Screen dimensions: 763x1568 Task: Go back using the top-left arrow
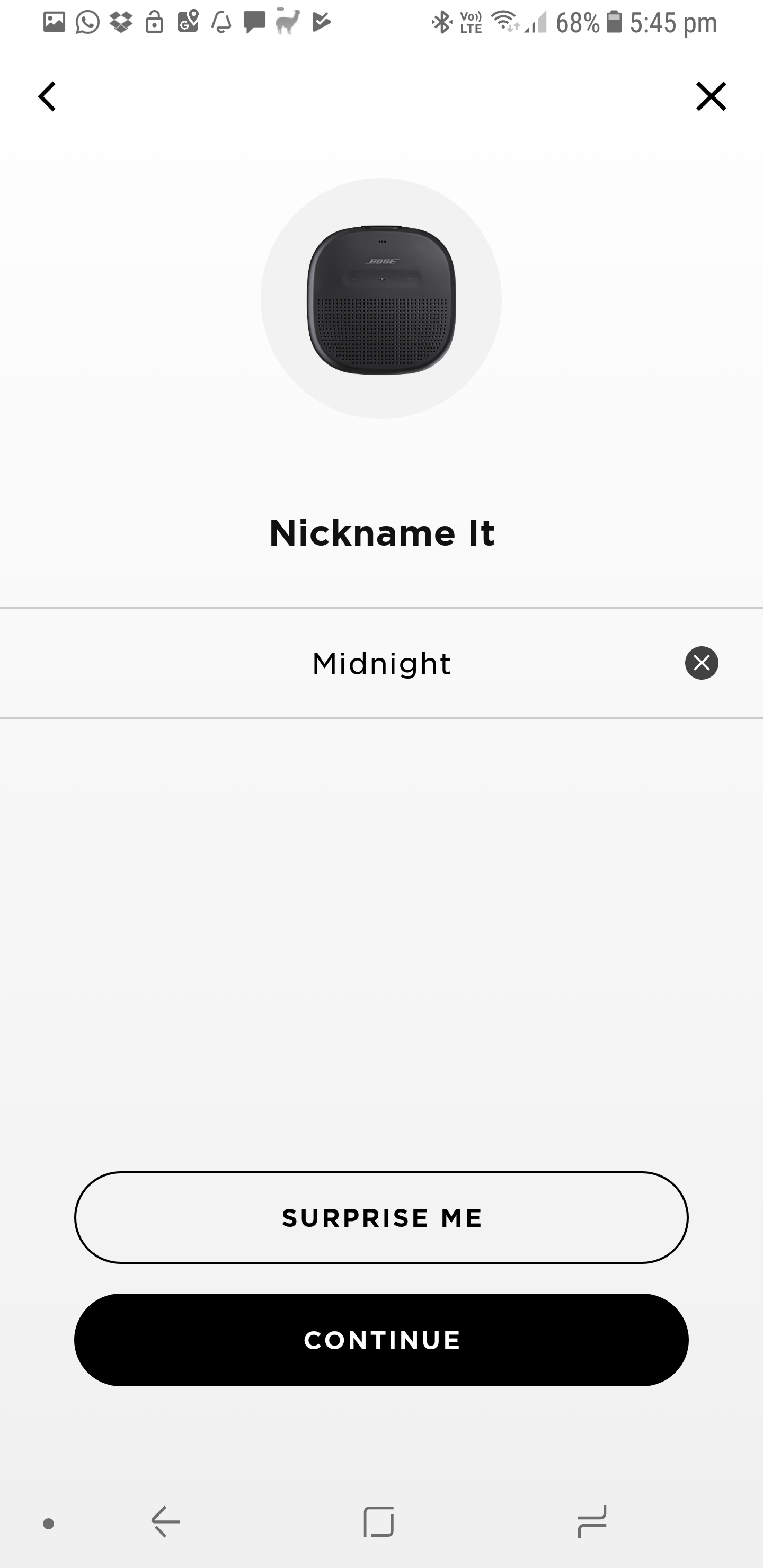click(x=47, y=97)
